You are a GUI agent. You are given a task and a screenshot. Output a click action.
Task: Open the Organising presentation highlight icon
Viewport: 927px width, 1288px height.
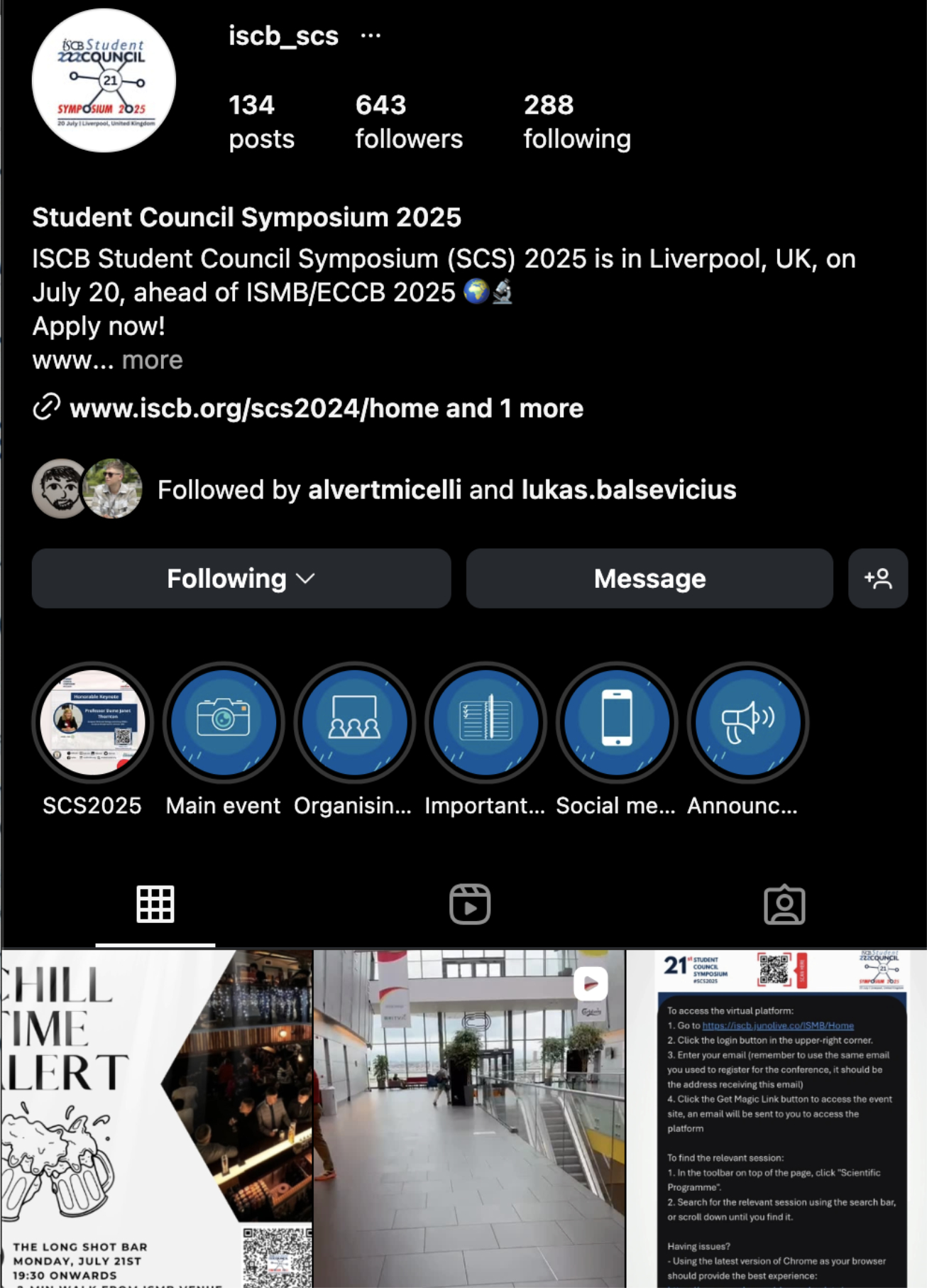pos(355,722)
